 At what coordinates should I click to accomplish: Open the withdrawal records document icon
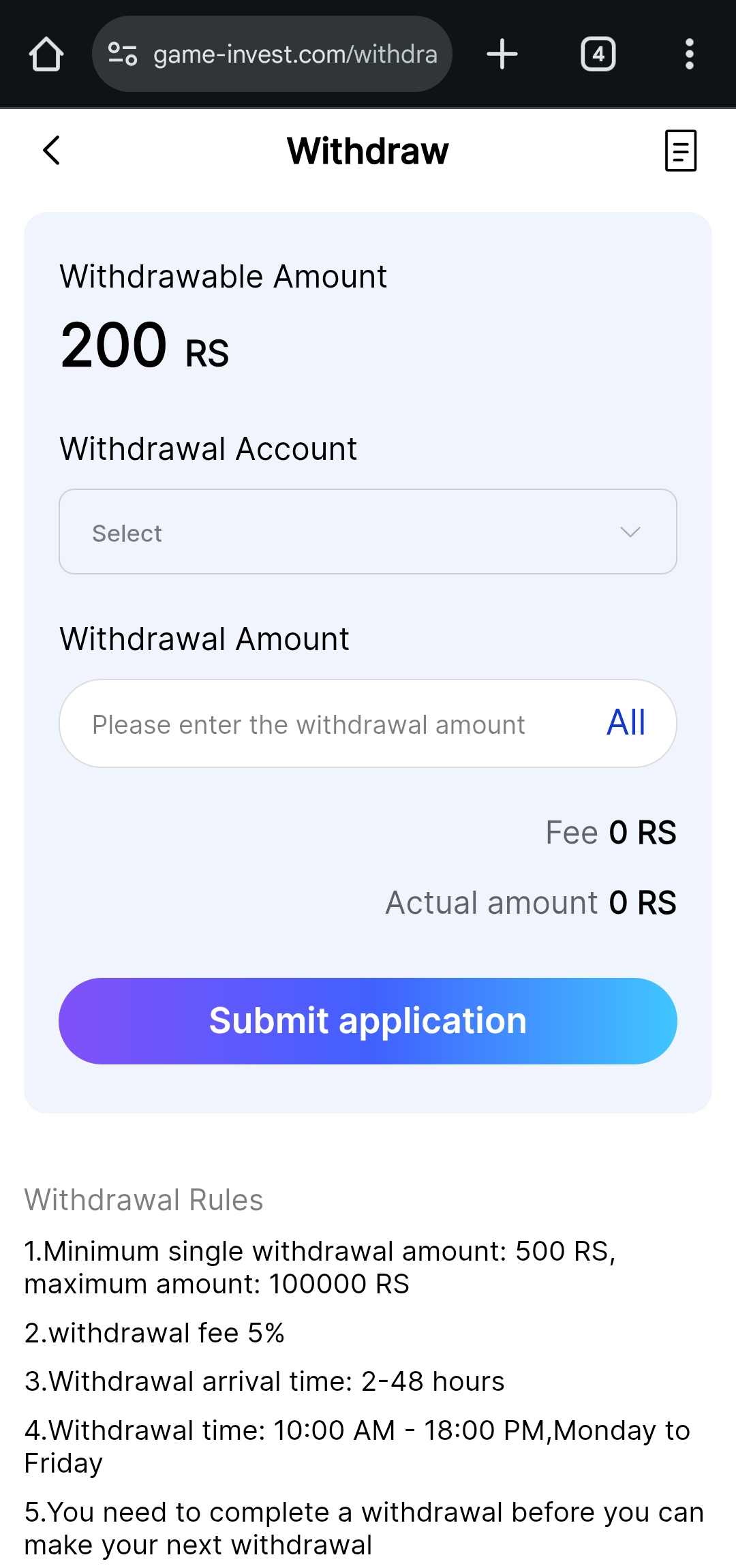680,151
